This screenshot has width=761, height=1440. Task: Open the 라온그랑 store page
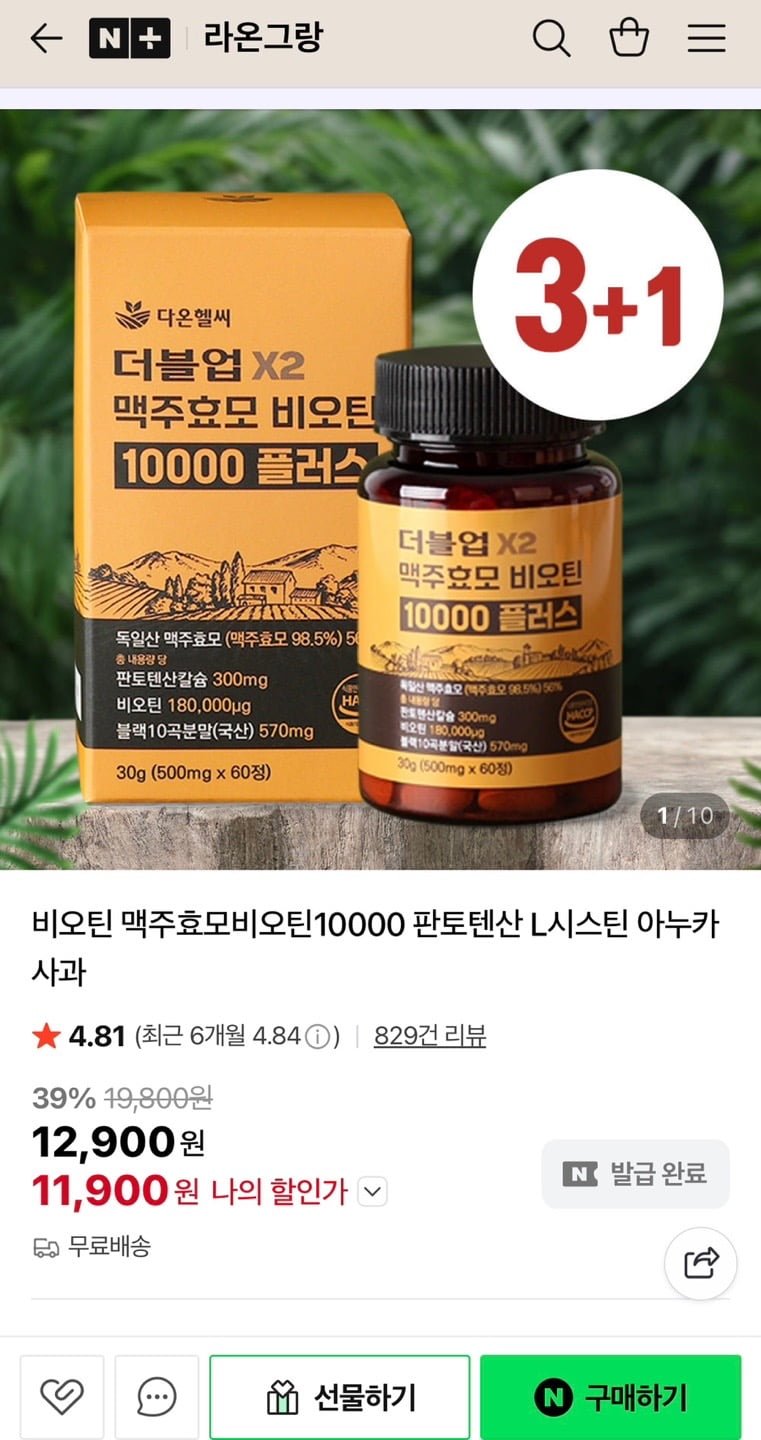click(x=263, y=39)
